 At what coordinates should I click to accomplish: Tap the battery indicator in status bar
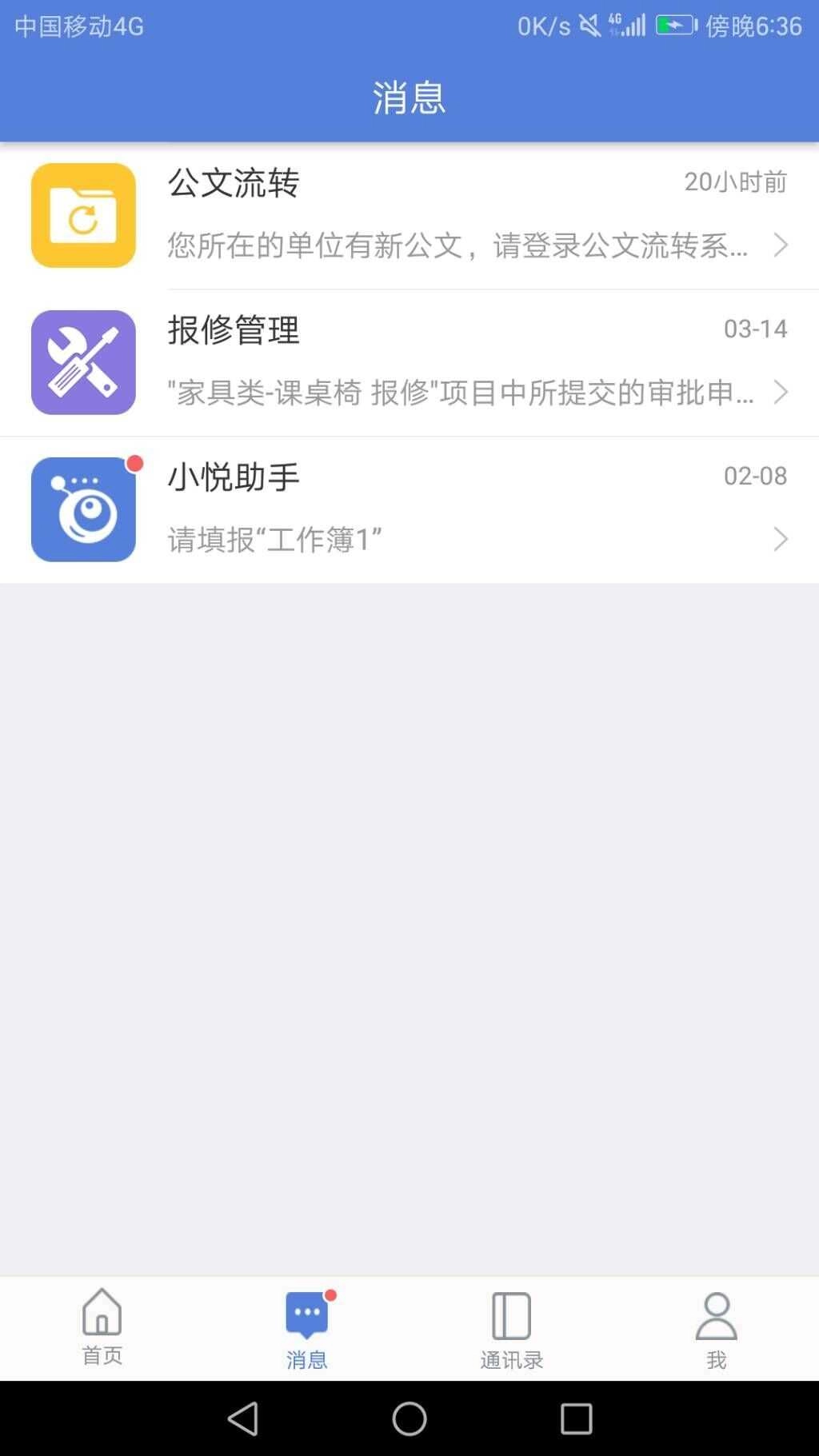[674, 25]
